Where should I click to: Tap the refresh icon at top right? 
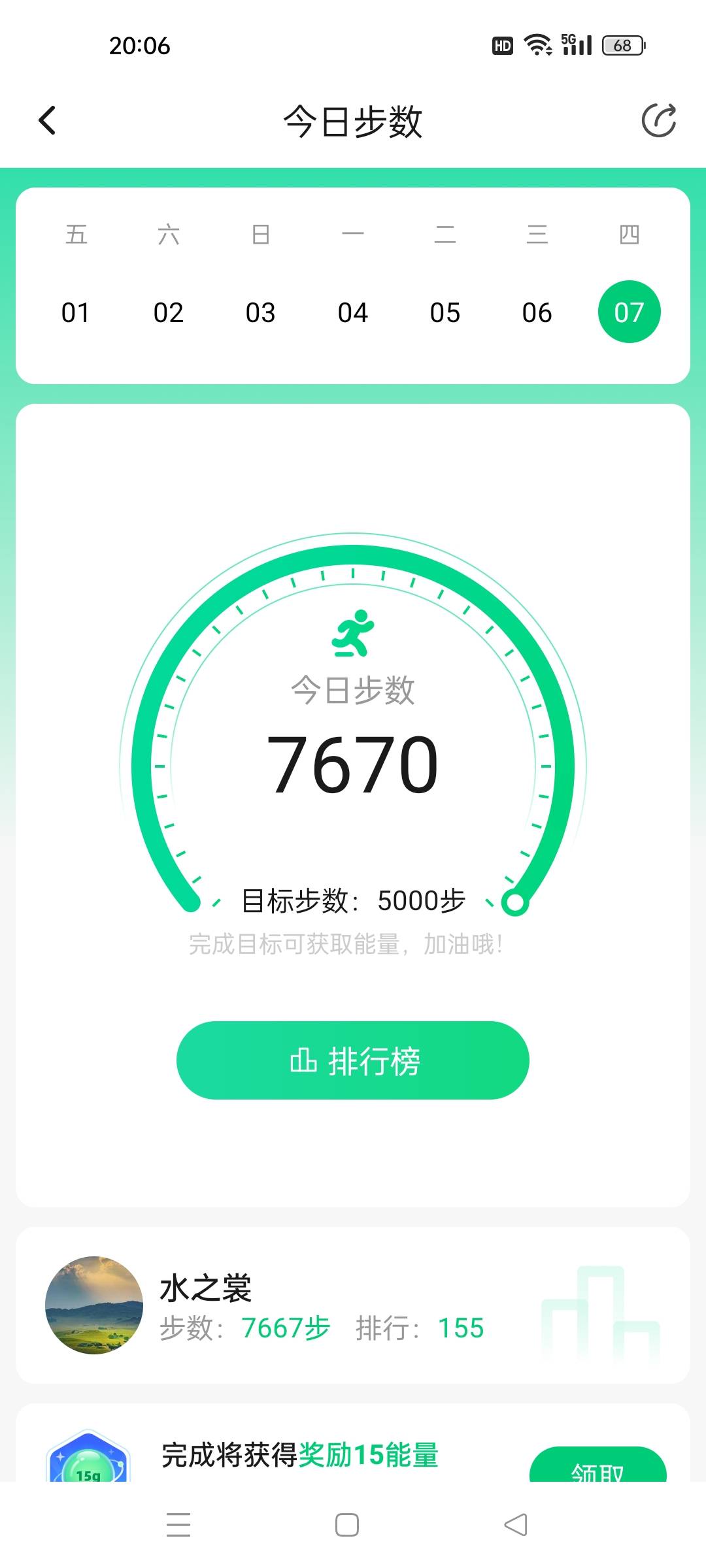click(660, 121)
